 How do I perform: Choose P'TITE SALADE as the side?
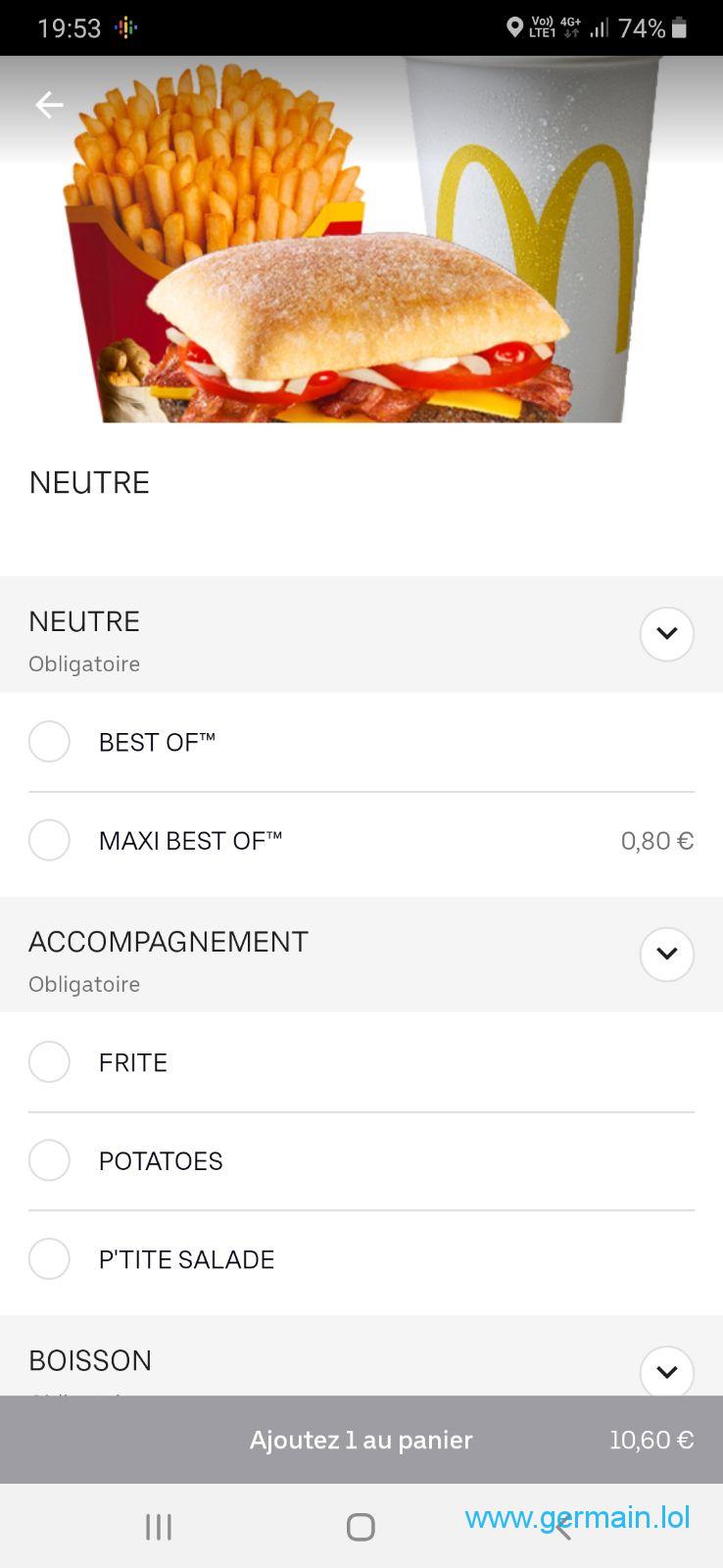pyautogui.click(x=361, y=1259)
